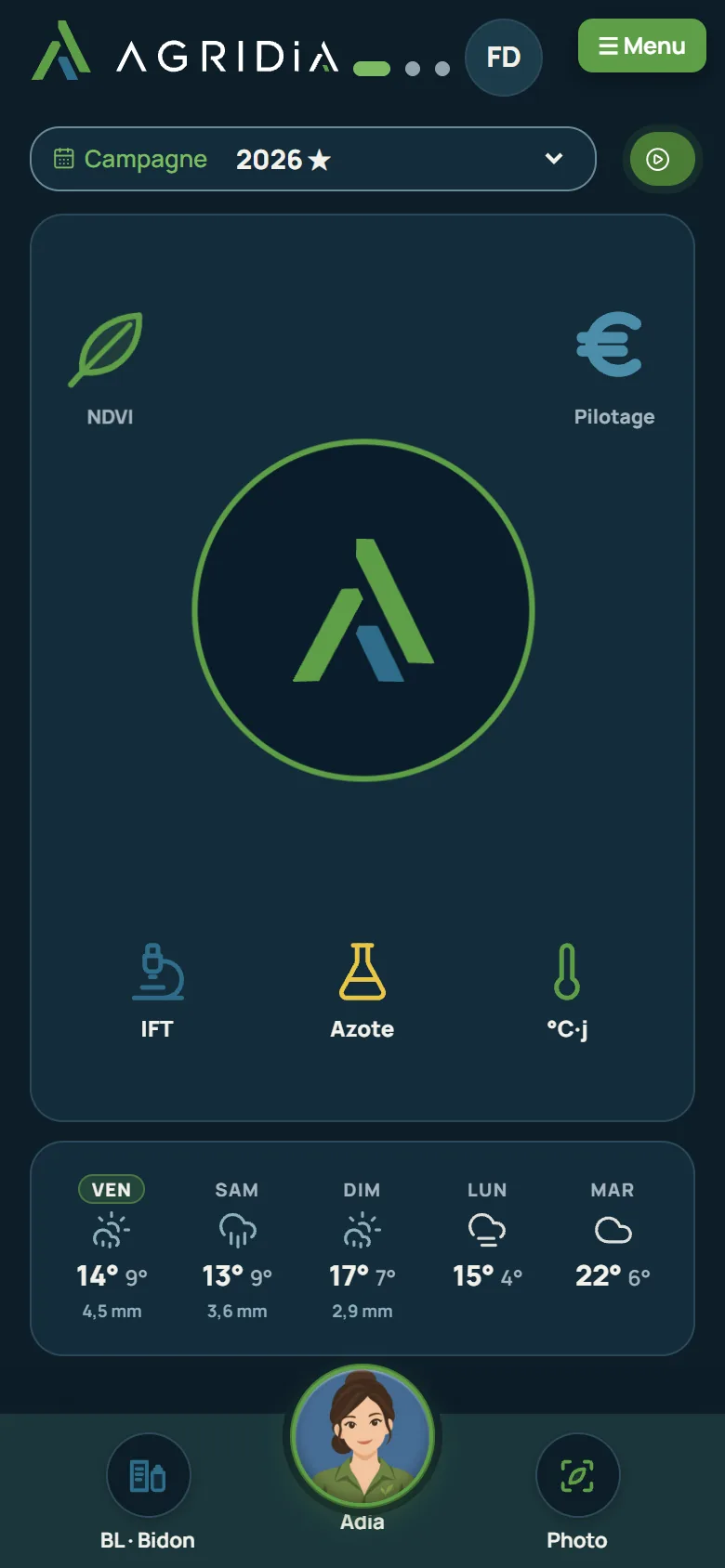The image size is (725, 1568).
Task: Expand the Campagne 2026 dropdown
Action: tap(313, 159)
